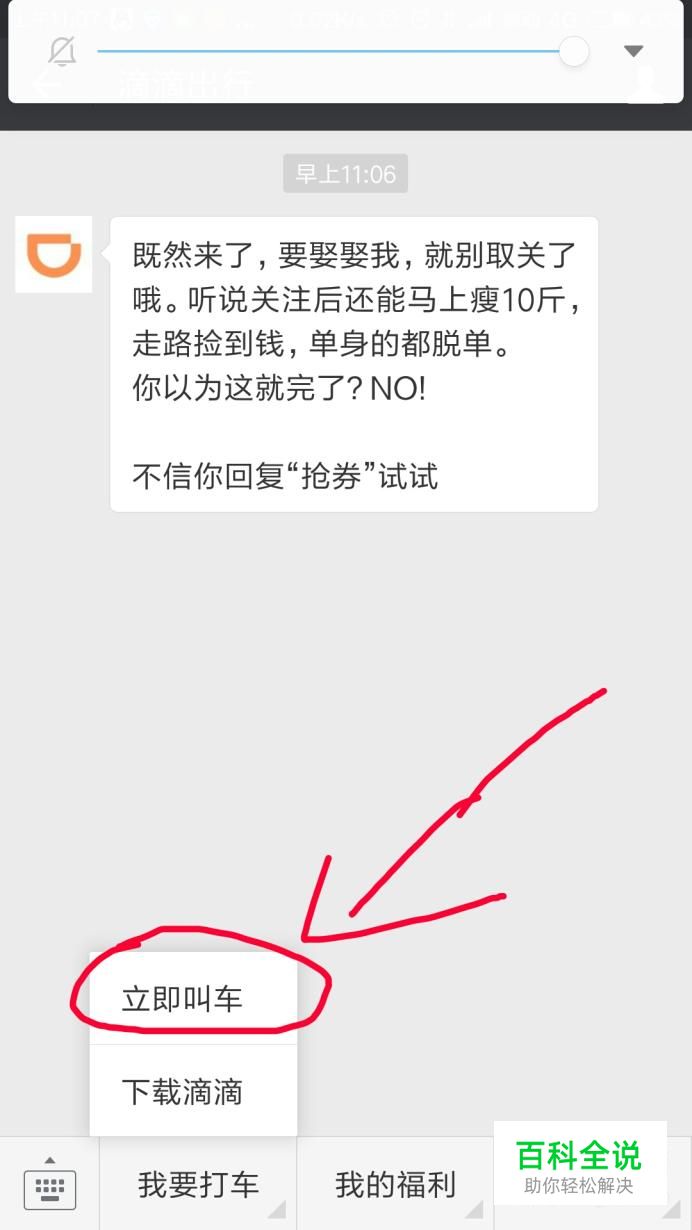Tap the volume slider knob
Image resolution: width=692 pixels, height=1230 pixels.
(x=574, y=51)
